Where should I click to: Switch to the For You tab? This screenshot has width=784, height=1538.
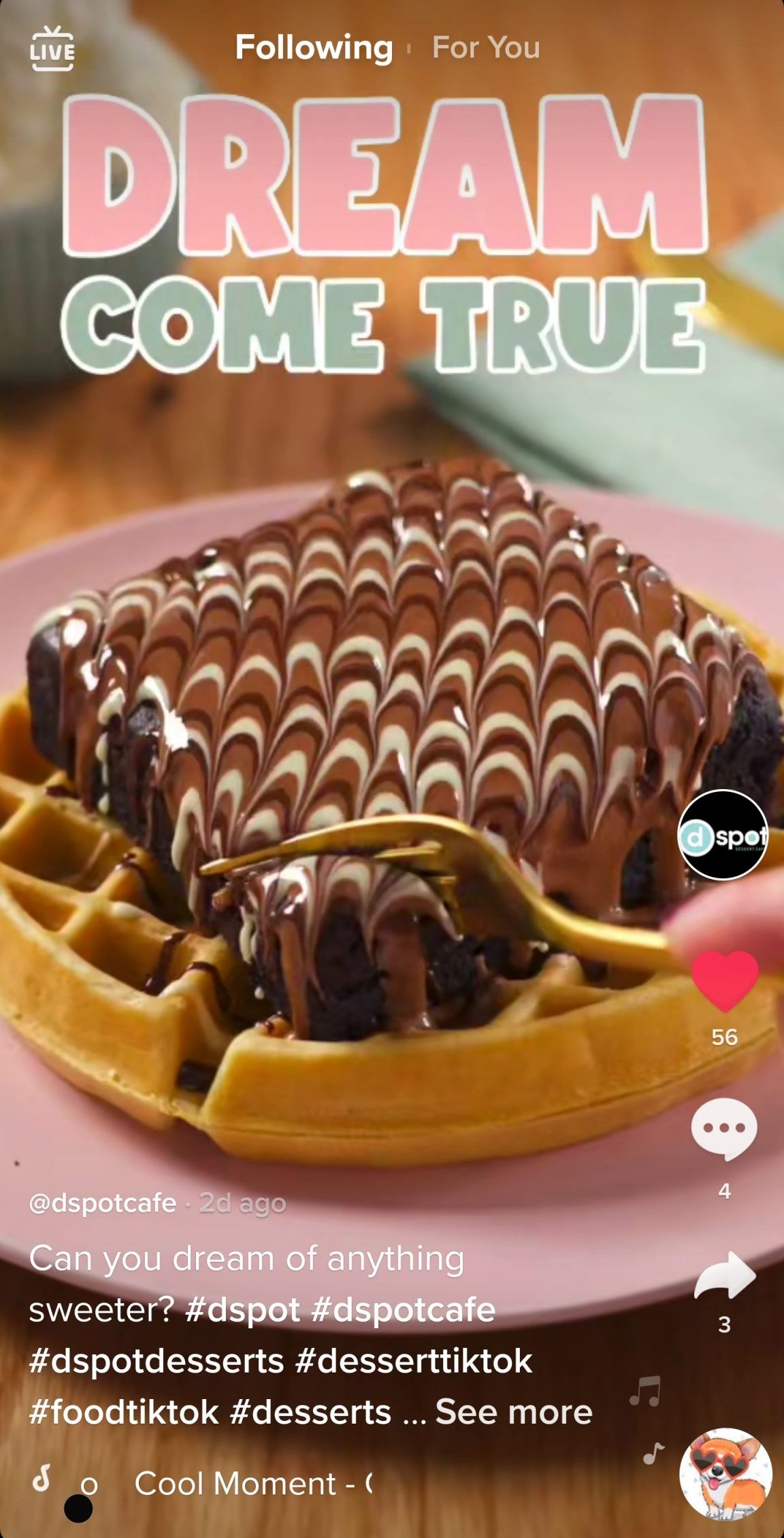click(486, 48)
